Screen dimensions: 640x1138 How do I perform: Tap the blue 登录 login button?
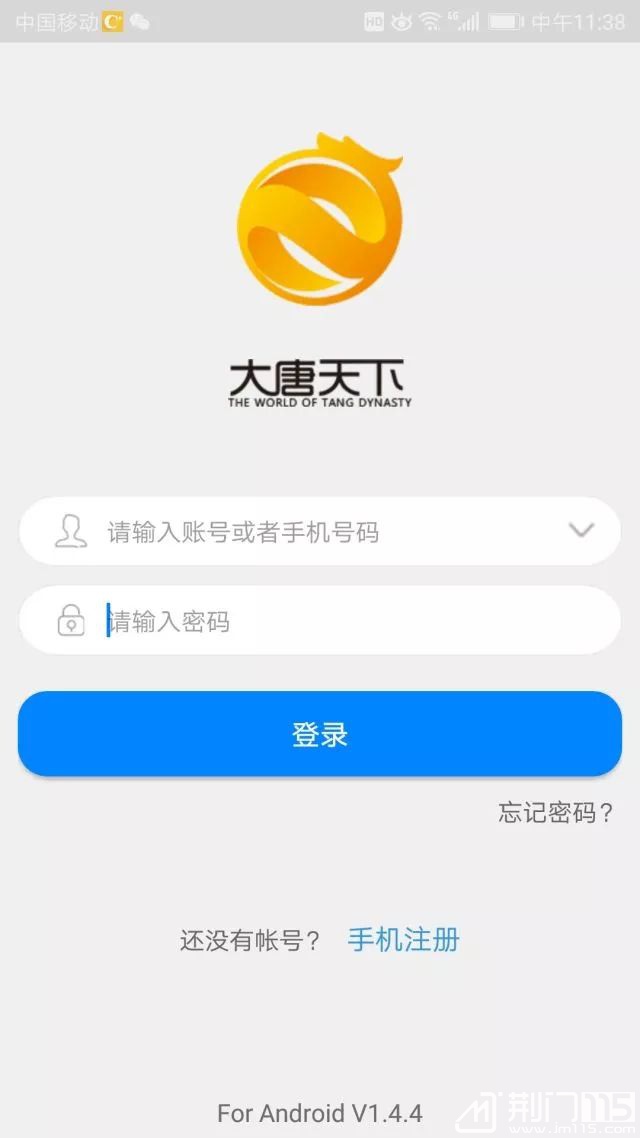(x=320, y=734)
